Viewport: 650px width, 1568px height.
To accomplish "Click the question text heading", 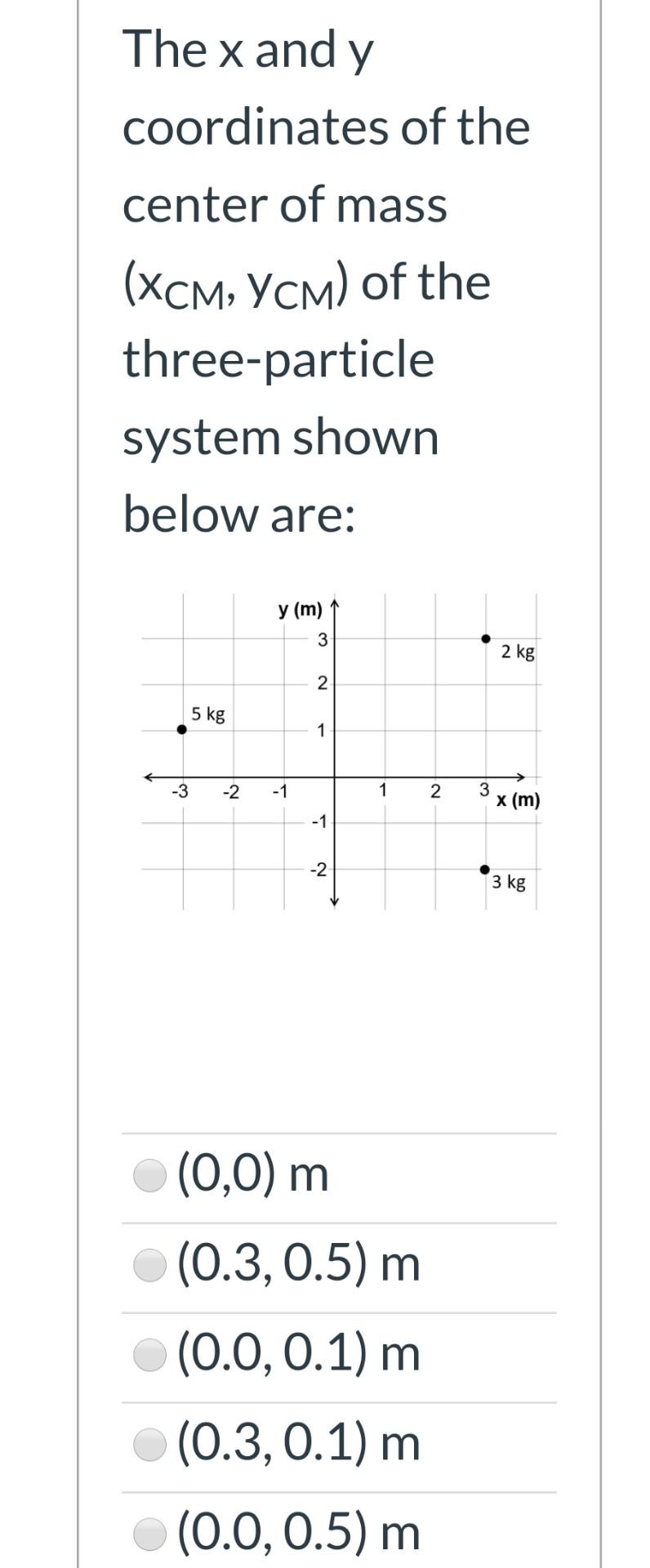I will pyautogui.click(x=325, y=278).
